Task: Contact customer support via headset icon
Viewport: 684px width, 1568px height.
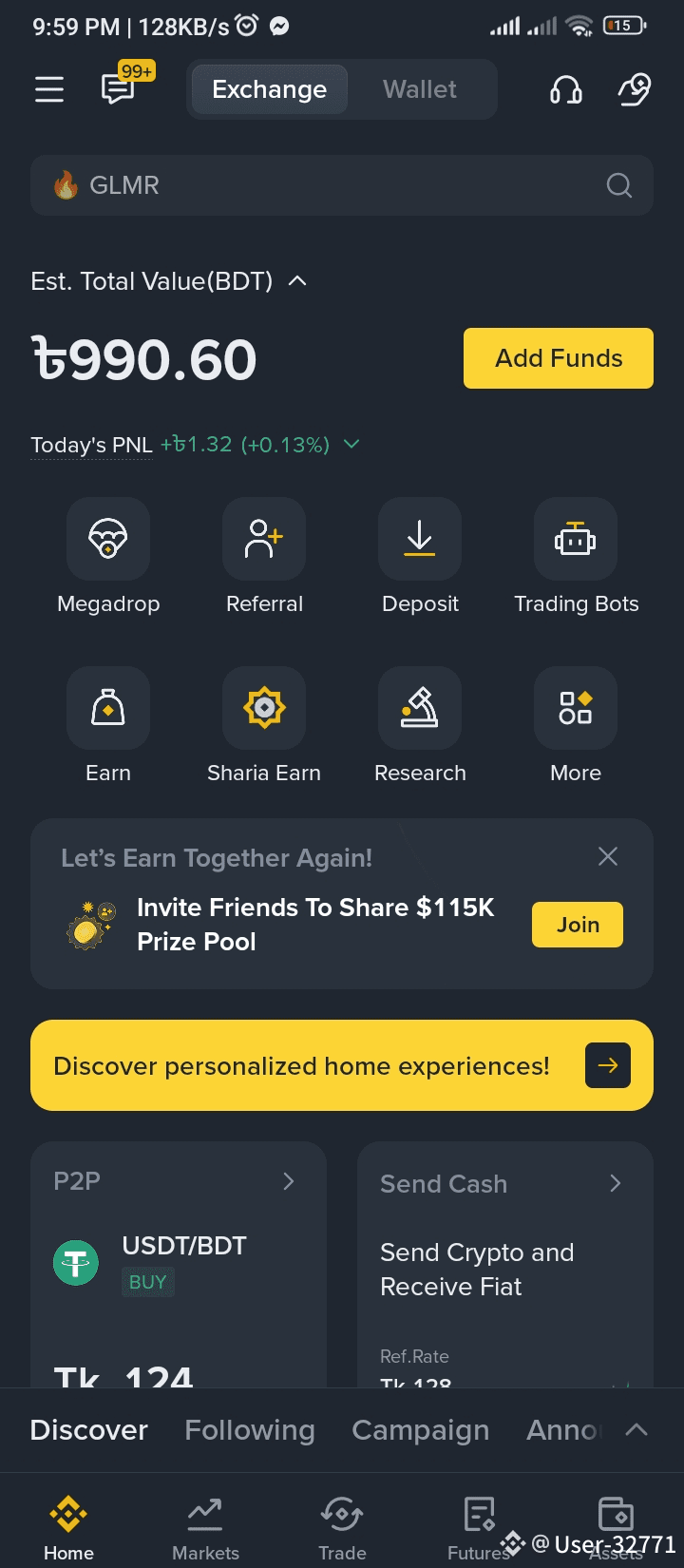Action: pos(566,89)
